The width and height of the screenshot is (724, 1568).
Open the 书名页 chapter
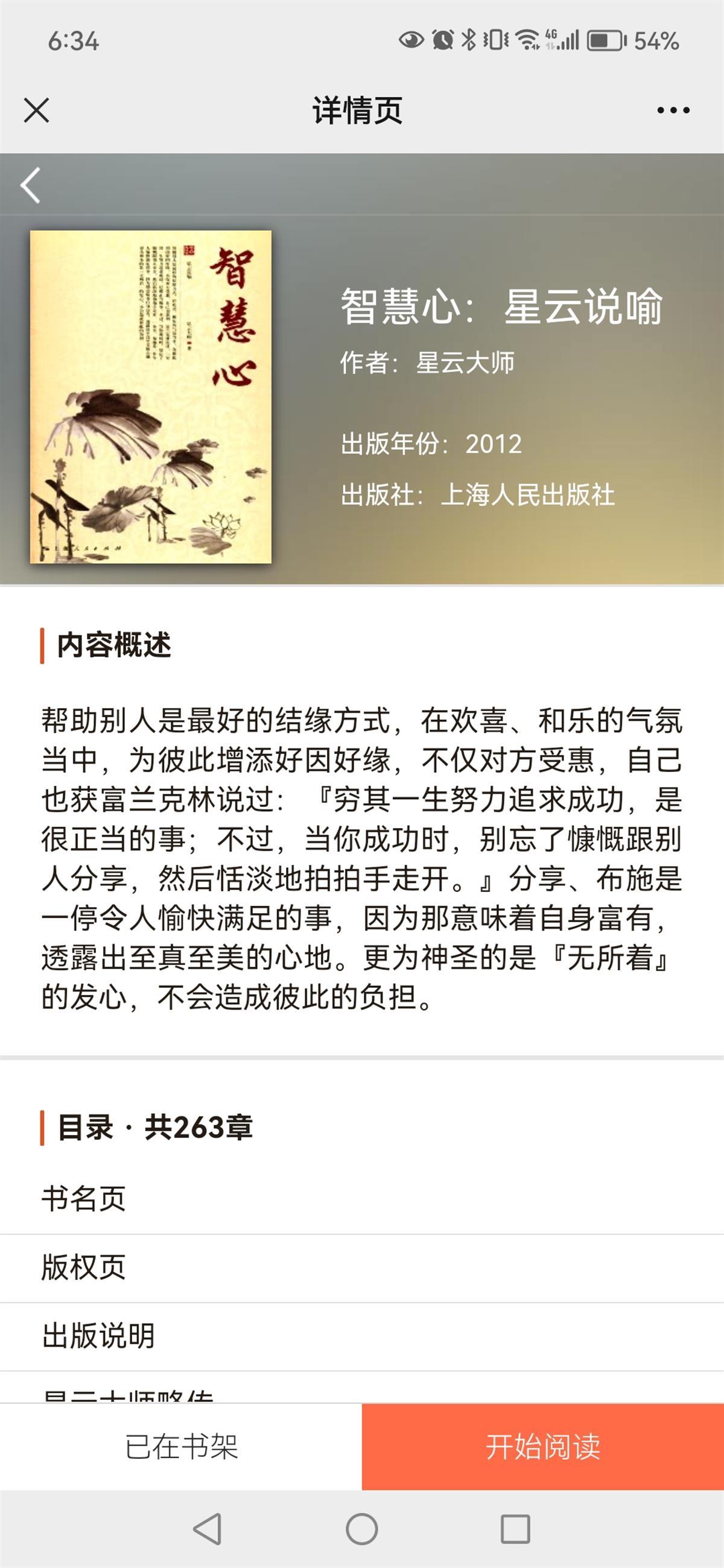[x=83, y=1198]
